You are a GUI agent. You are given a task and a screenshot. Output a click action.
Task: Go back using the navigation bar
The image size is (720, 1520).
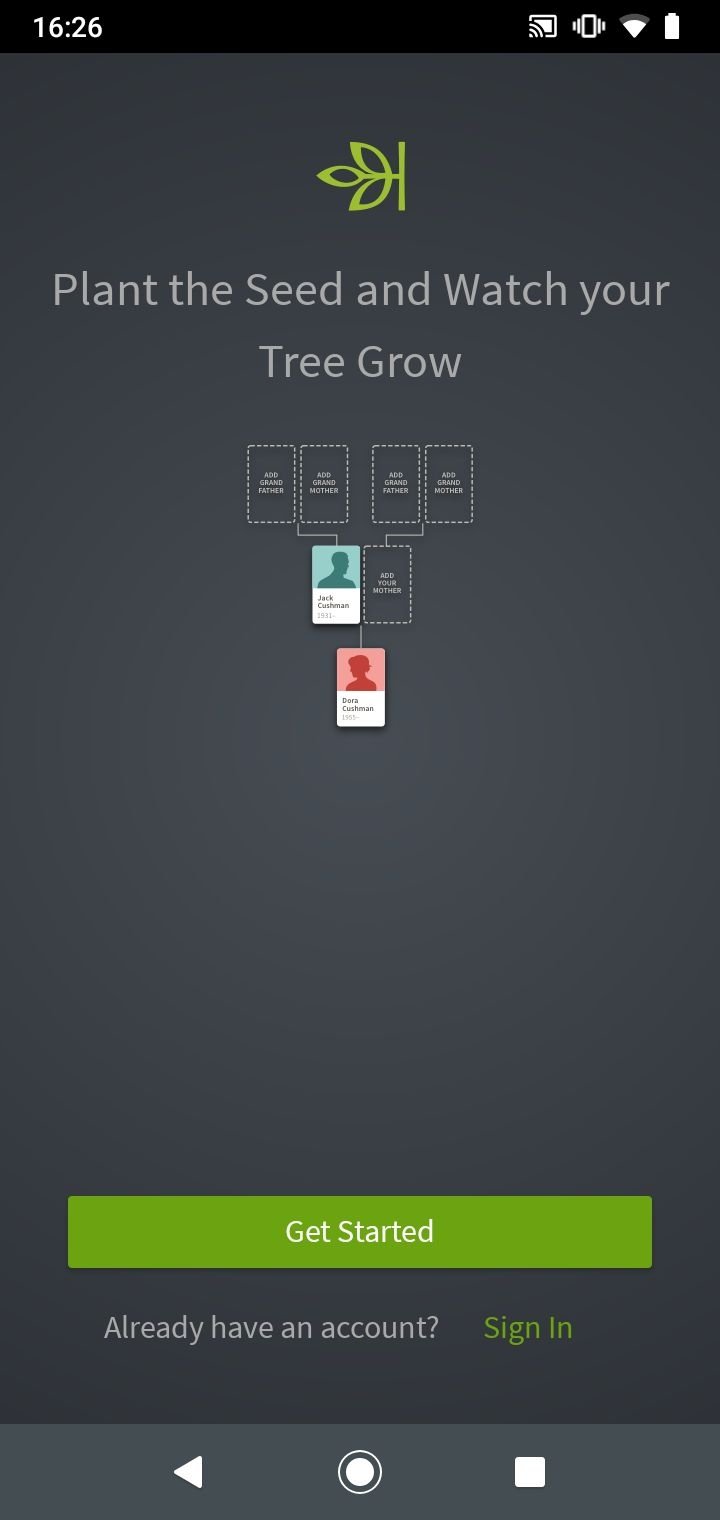(188, 1472)
